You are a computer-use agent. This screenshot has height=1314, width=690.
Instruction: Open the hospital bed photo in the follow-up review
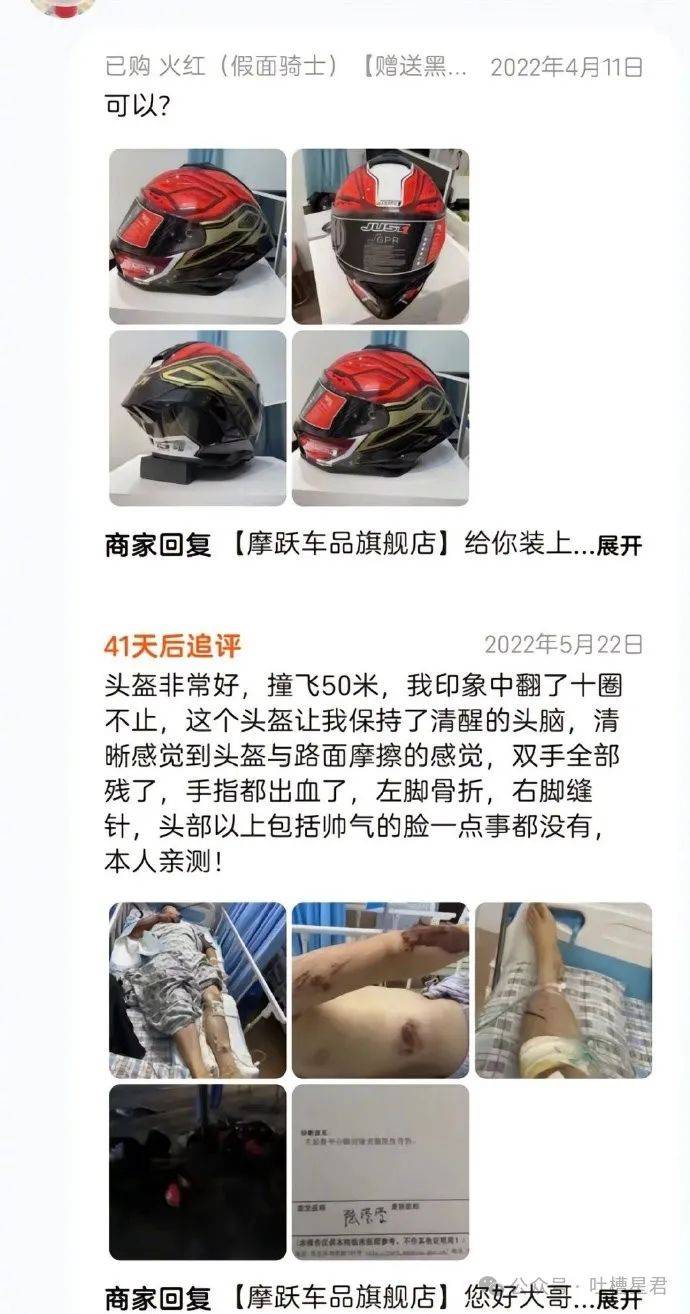pos(197,990)
